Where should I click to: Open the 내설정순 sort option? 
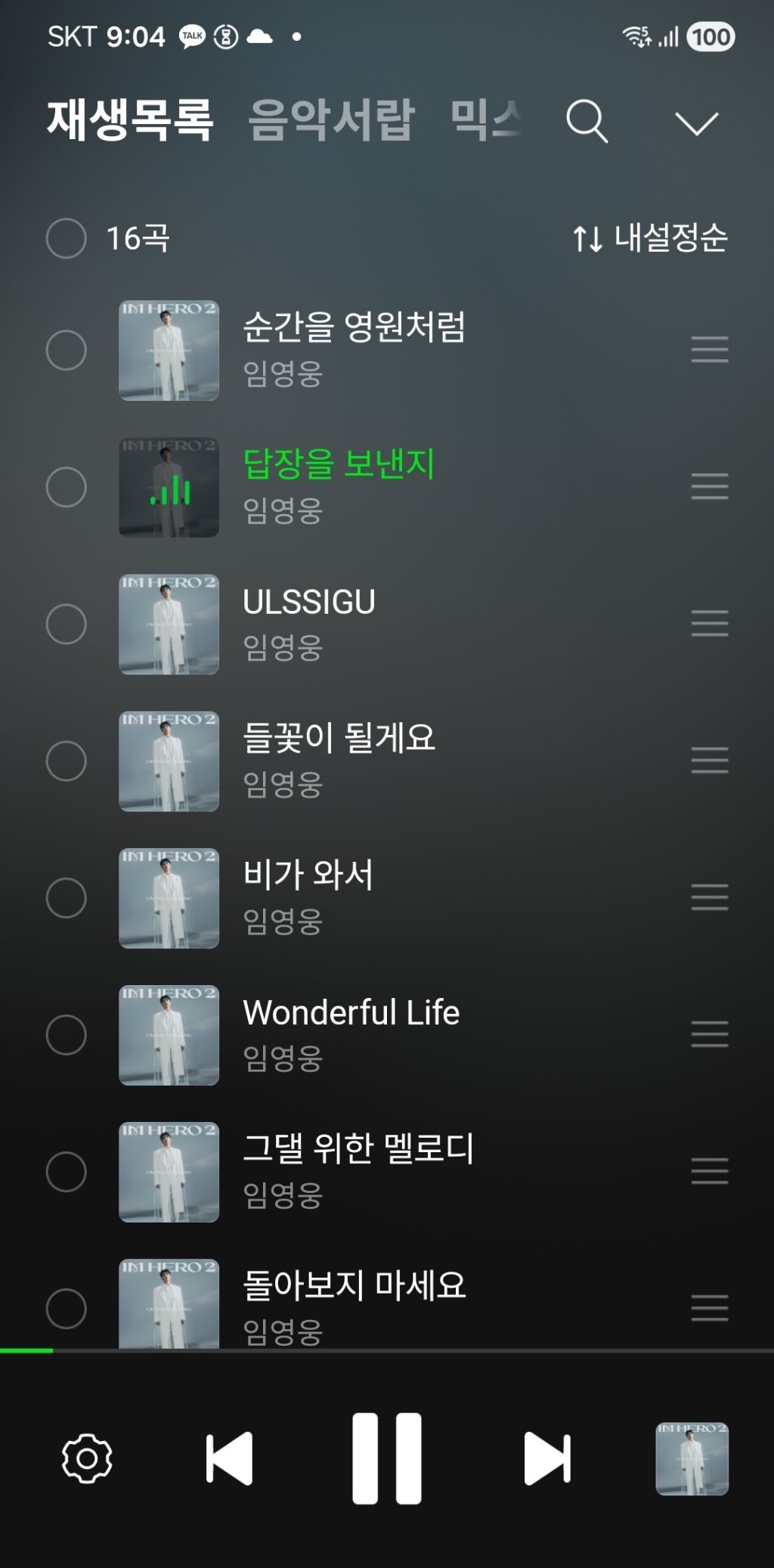pyautogui.click(x=650, y=238)
